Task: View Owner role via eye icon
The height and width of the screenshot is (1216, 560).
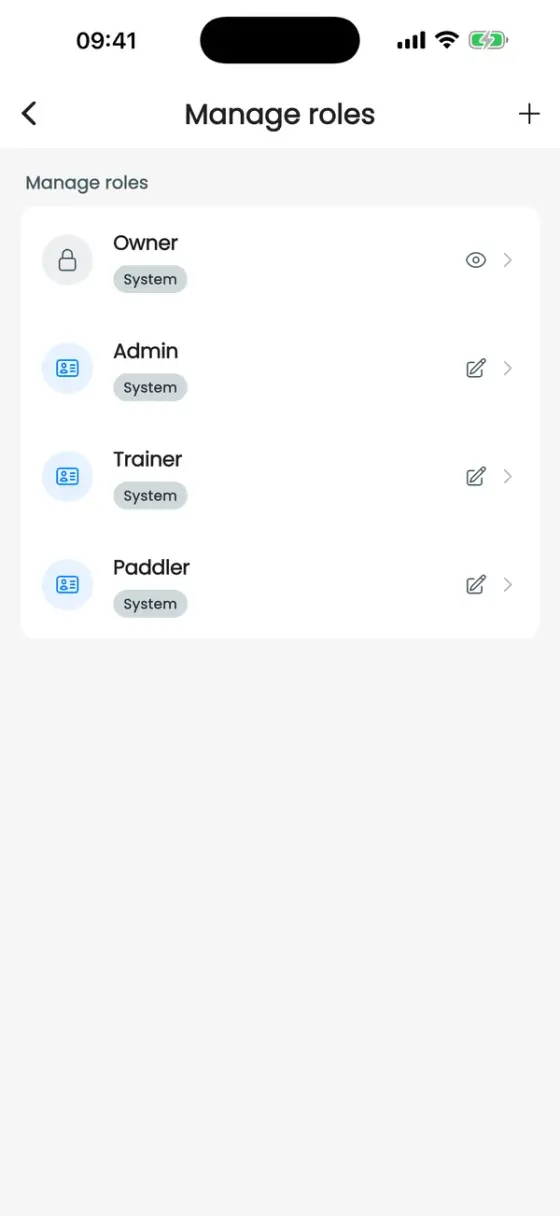Action: tap(476, 260)
